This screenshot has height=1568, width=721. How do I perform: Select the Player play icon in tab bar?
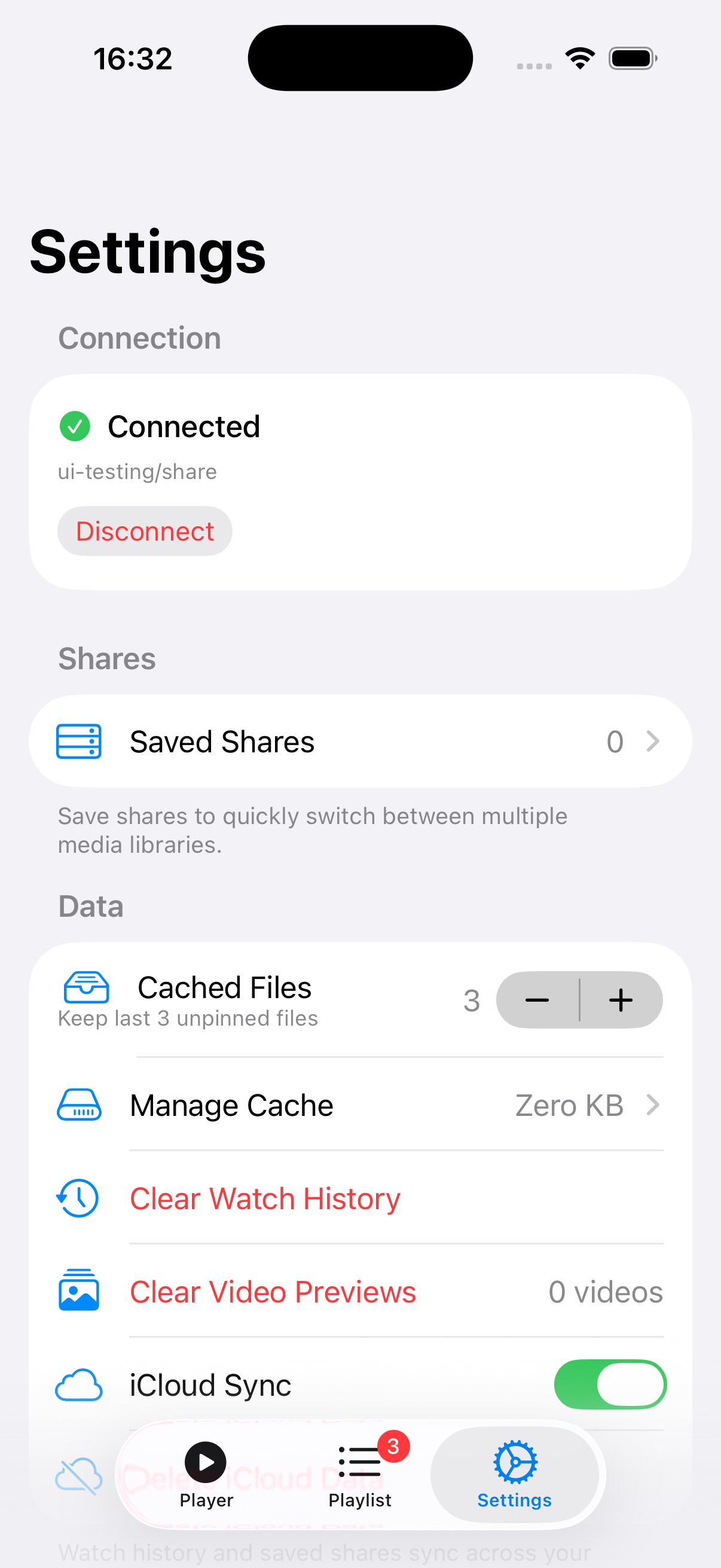205,1462
